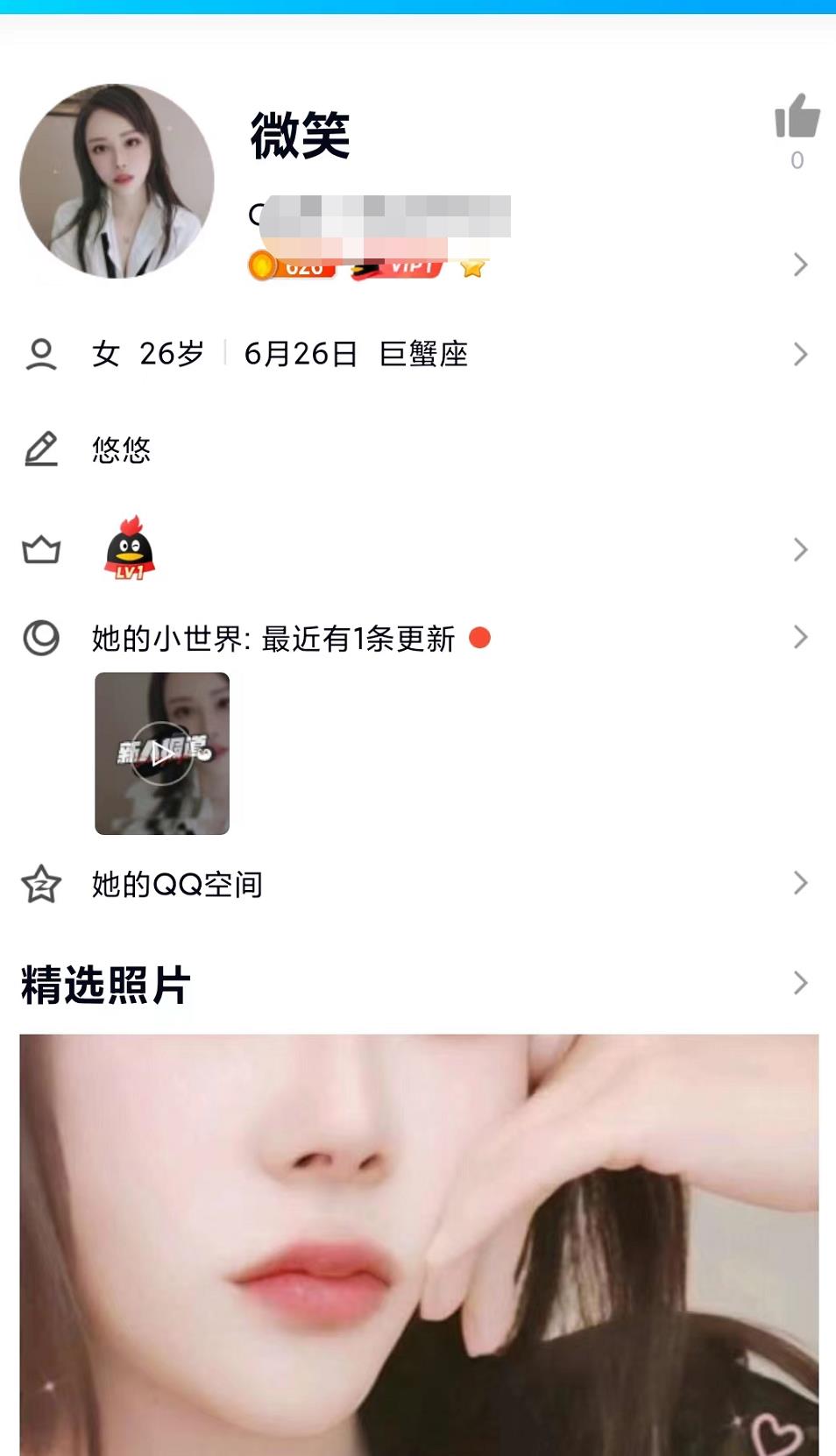
Task: Open the profile avatar photo
Action: coord(117,181)
